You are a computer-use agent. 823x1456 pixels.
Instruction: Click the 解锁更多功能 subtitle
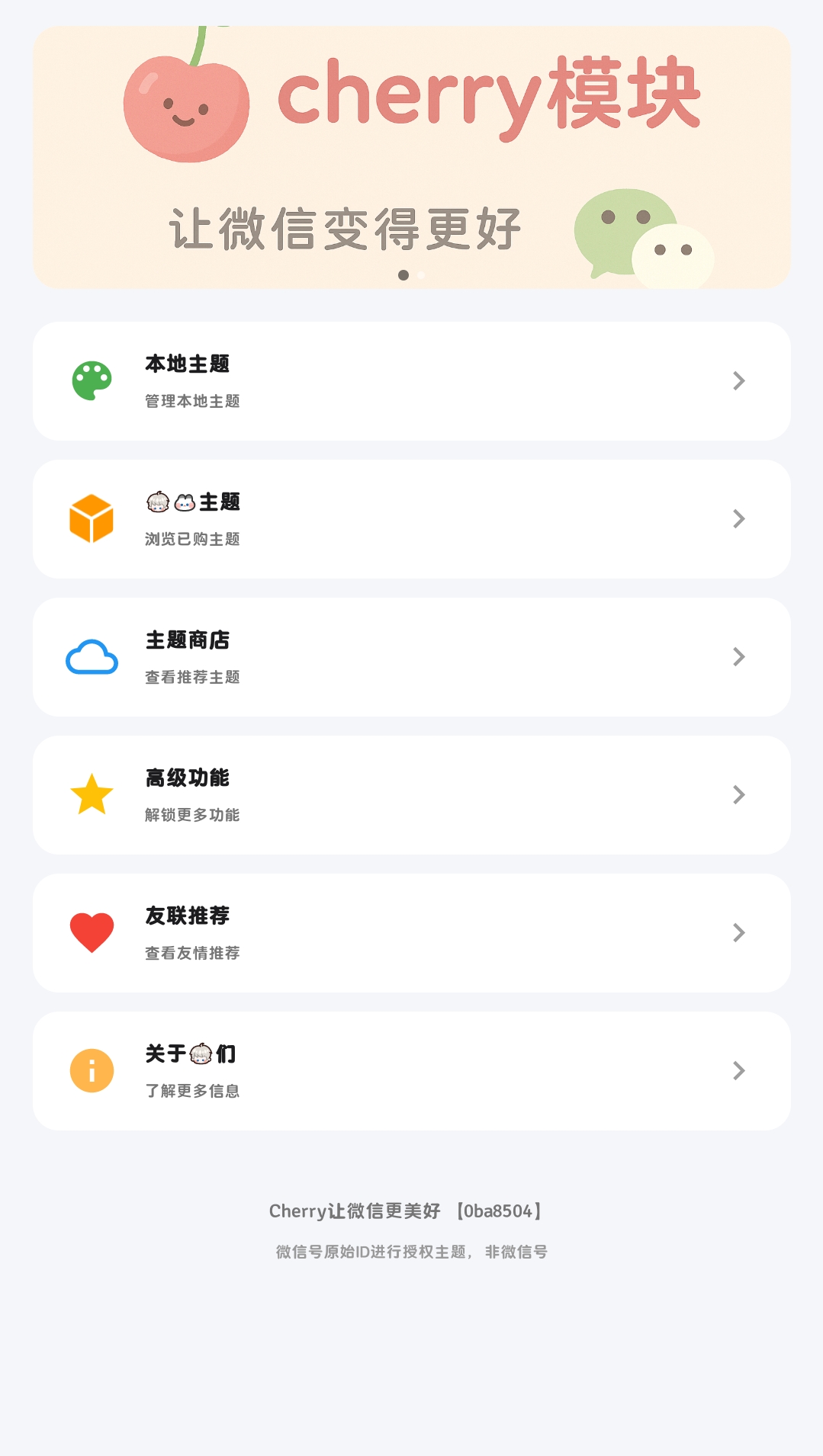193,815
